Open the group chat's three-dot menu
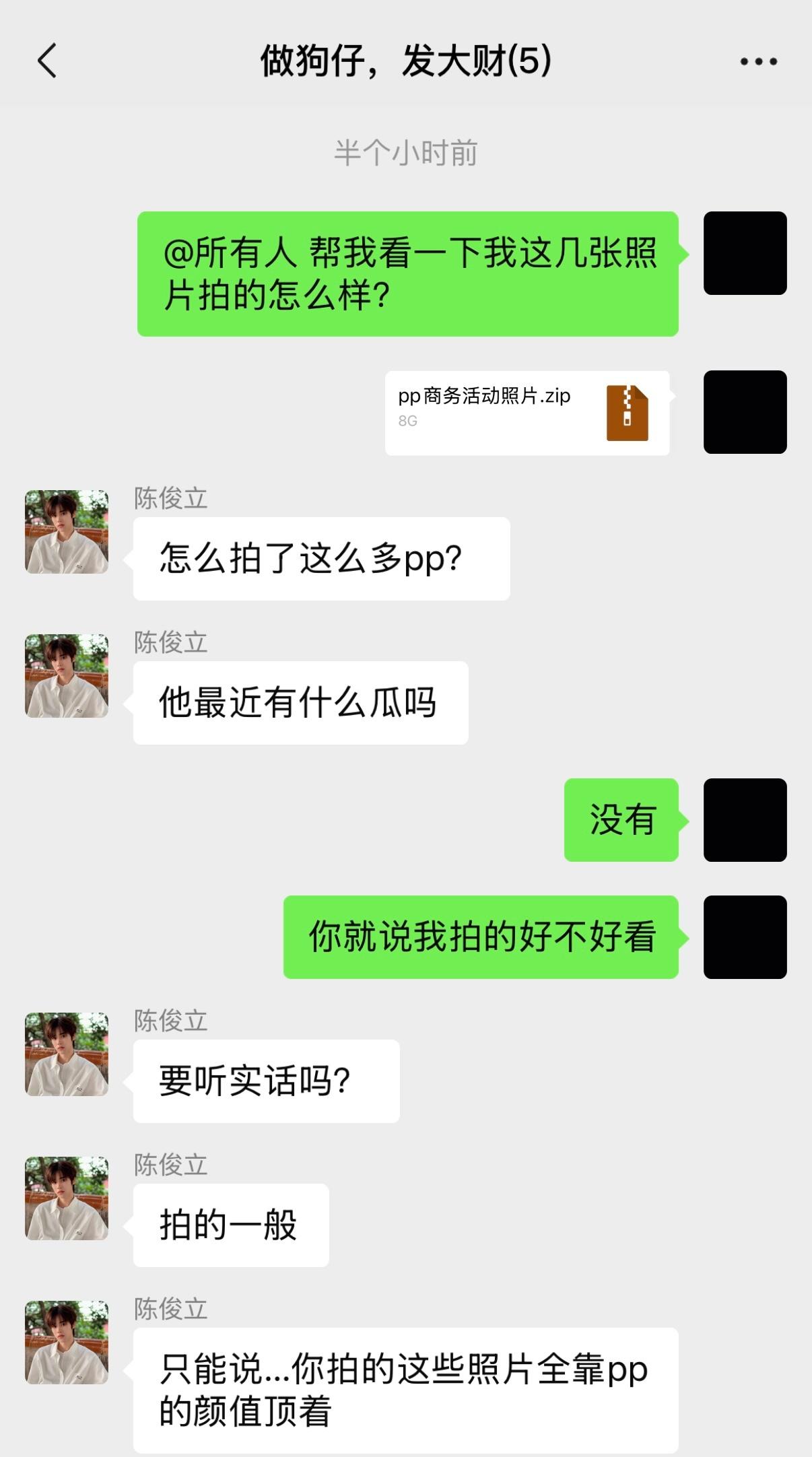 tap(758, 61)
